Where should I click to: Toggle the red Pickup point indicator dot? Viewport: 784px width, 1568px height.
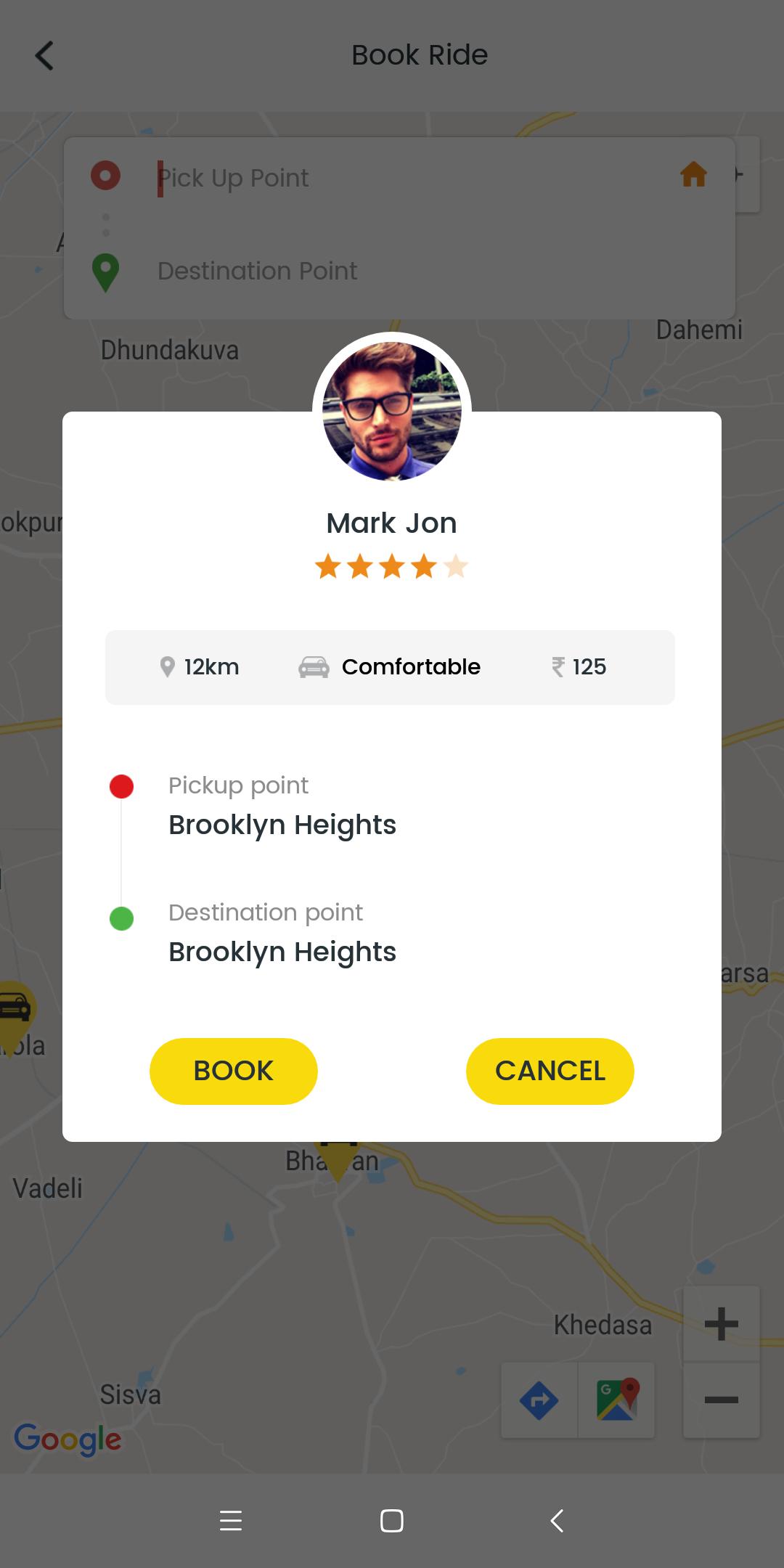pos(122,786)
